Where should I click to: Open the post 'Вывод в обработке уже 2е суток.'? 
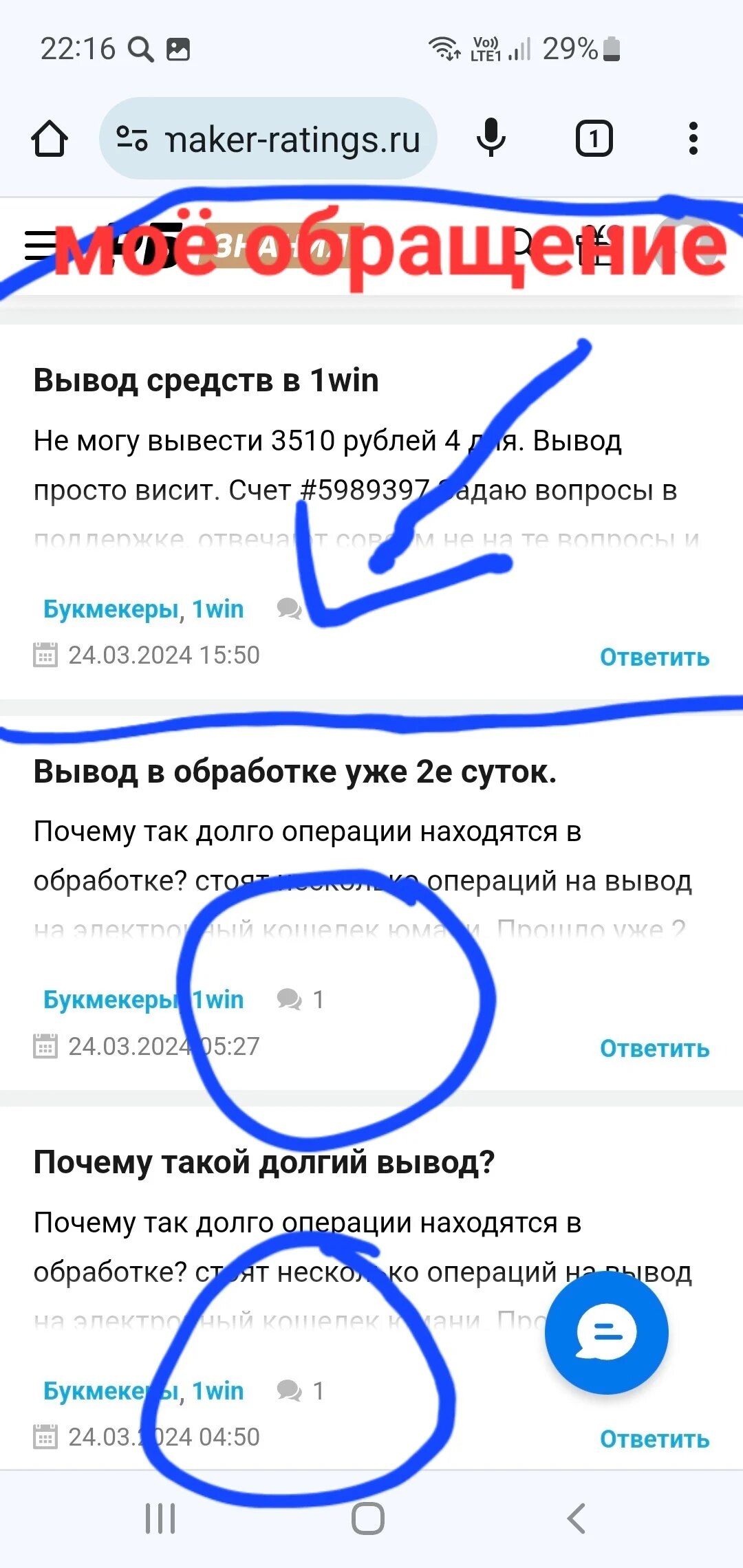(294, 772)
